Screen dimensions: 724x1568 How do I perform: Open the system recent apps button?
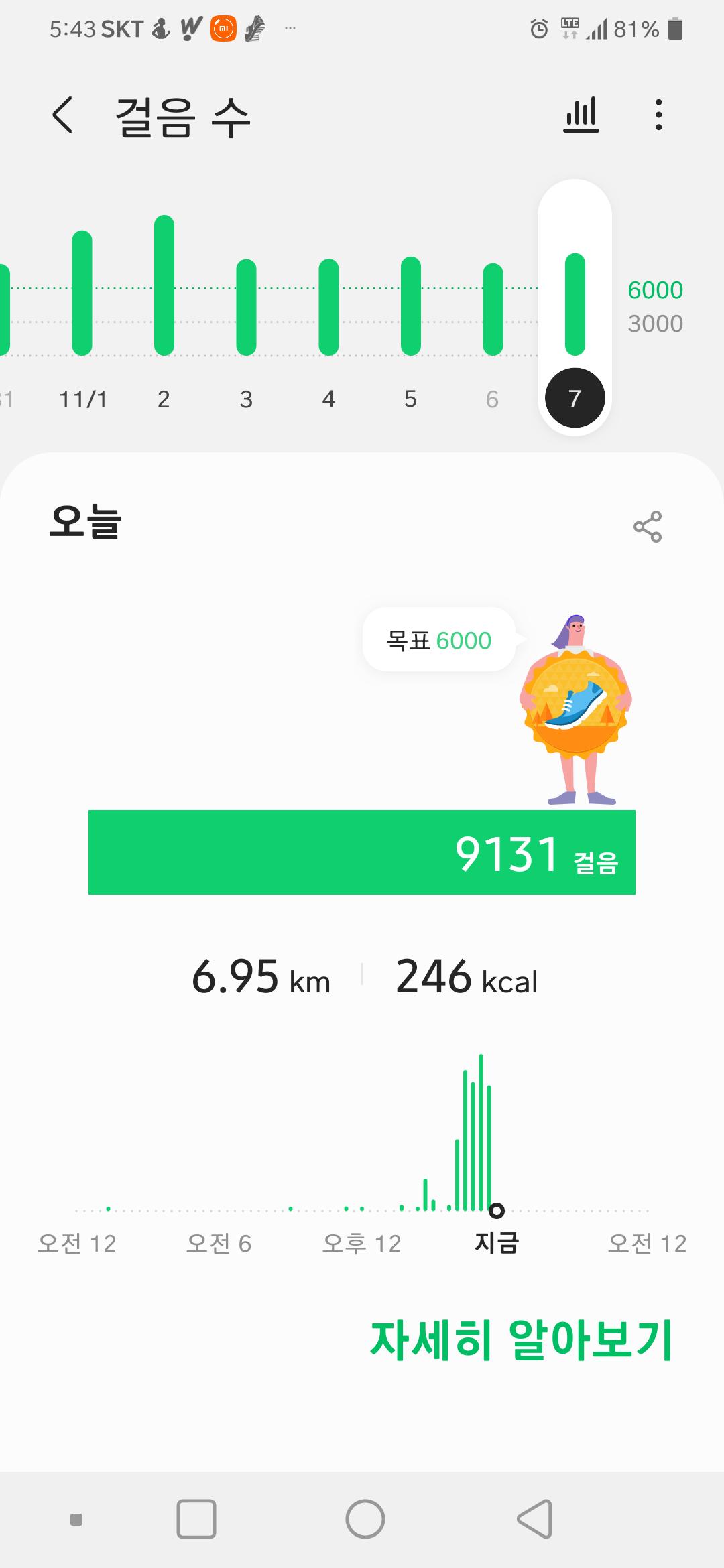[x=196, y=1518]
